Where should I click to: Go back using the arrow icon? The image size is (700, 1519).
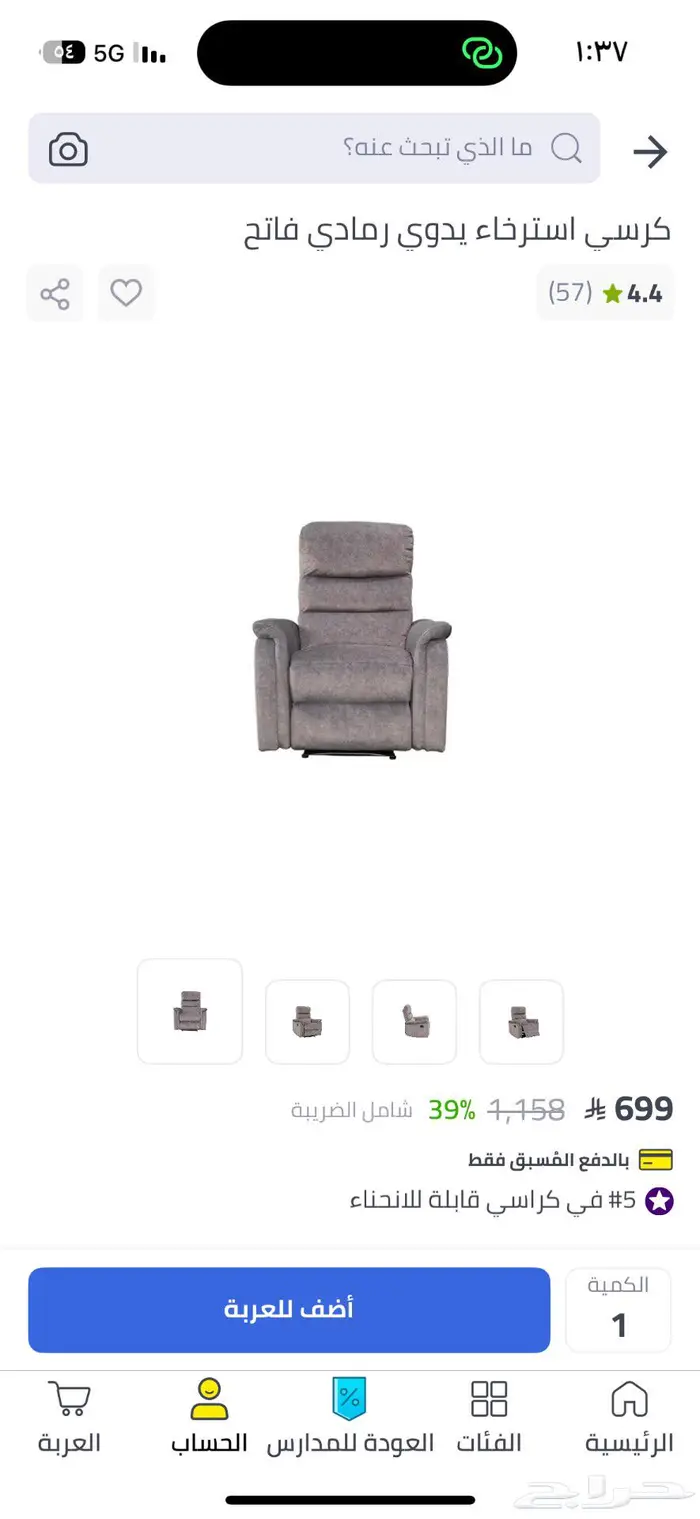650,152
